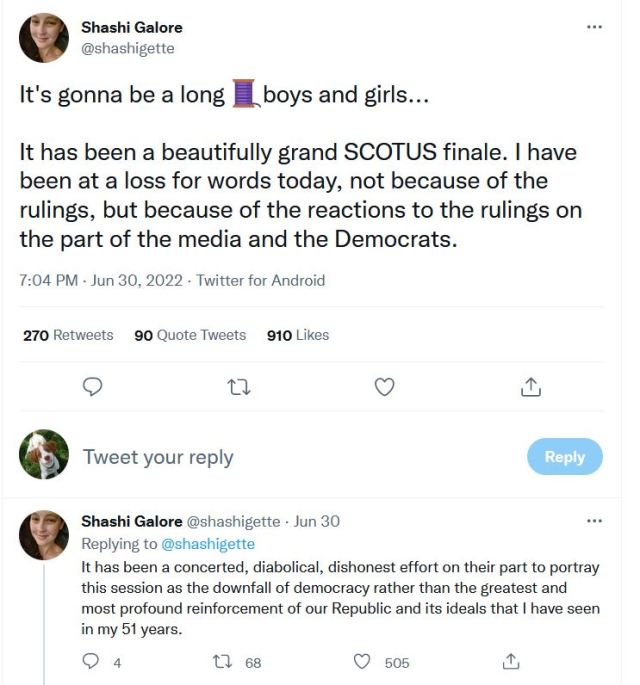640x685 pixels.
Task: View the 910 Likes list
Action: click(298, 335)
